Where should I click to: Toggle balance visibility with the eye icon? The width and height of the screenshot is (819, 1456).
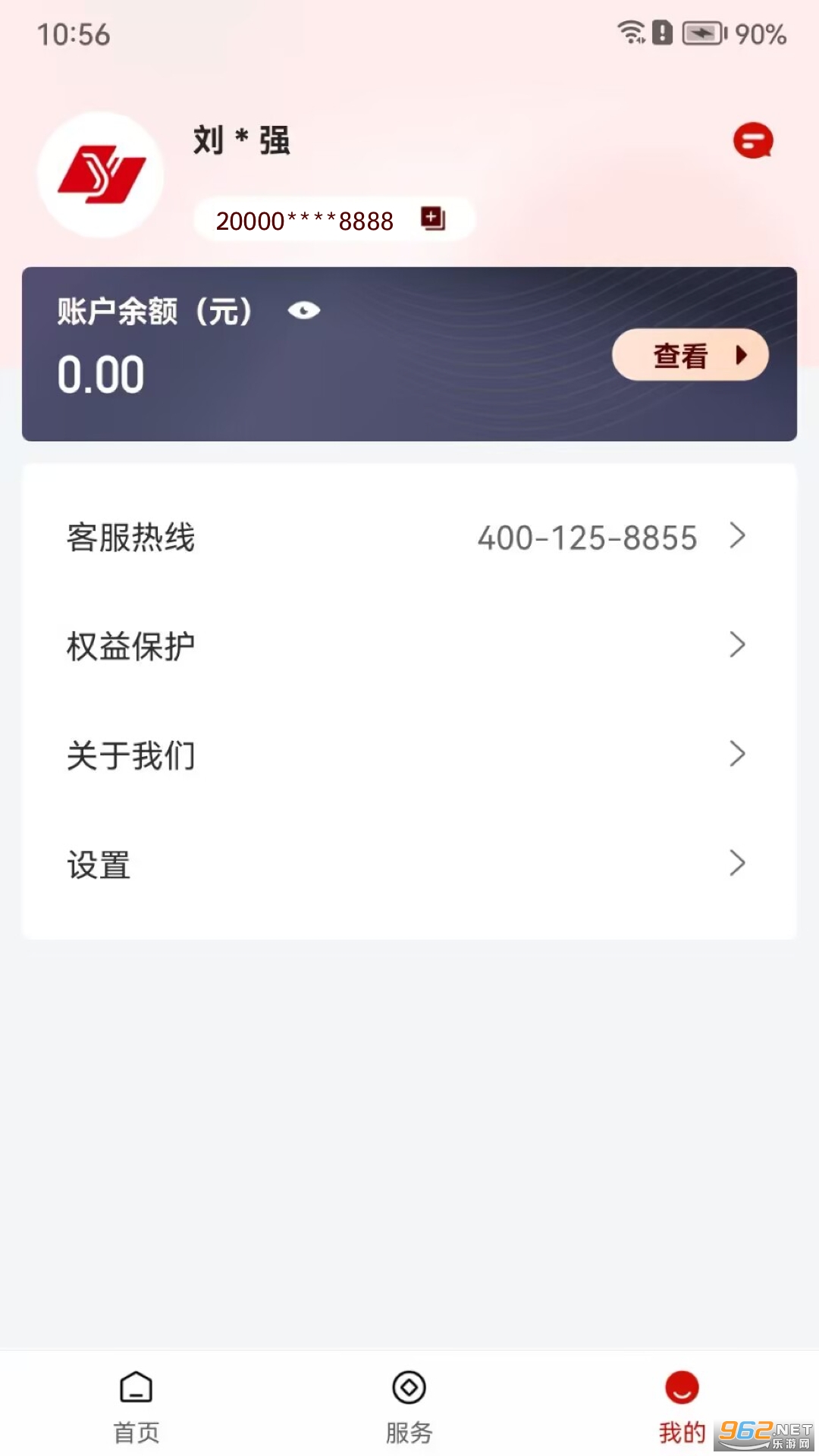303,311
